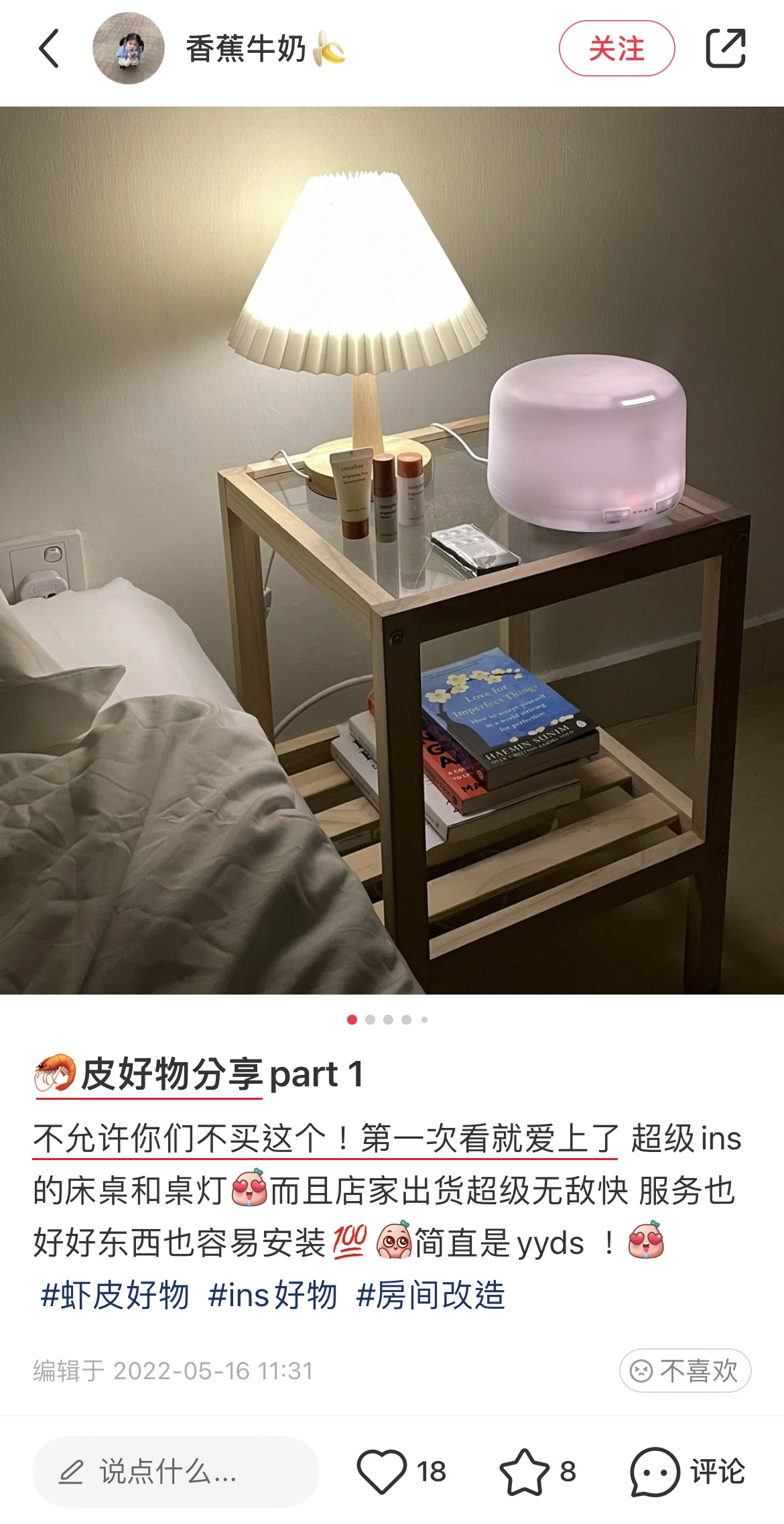
Task: Open 香蕉牛奶's profile avatar
Action: click(128, 48)
